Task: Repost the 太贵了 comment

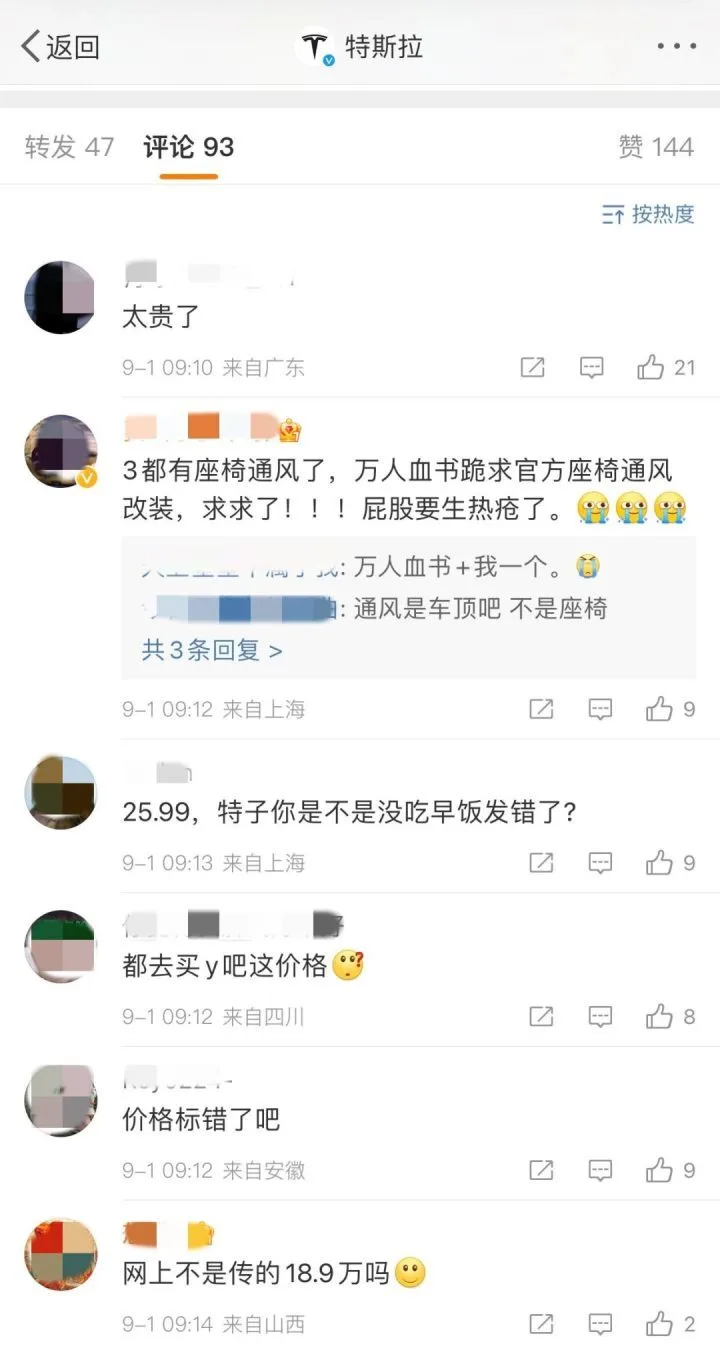Action: click(532, 368)
